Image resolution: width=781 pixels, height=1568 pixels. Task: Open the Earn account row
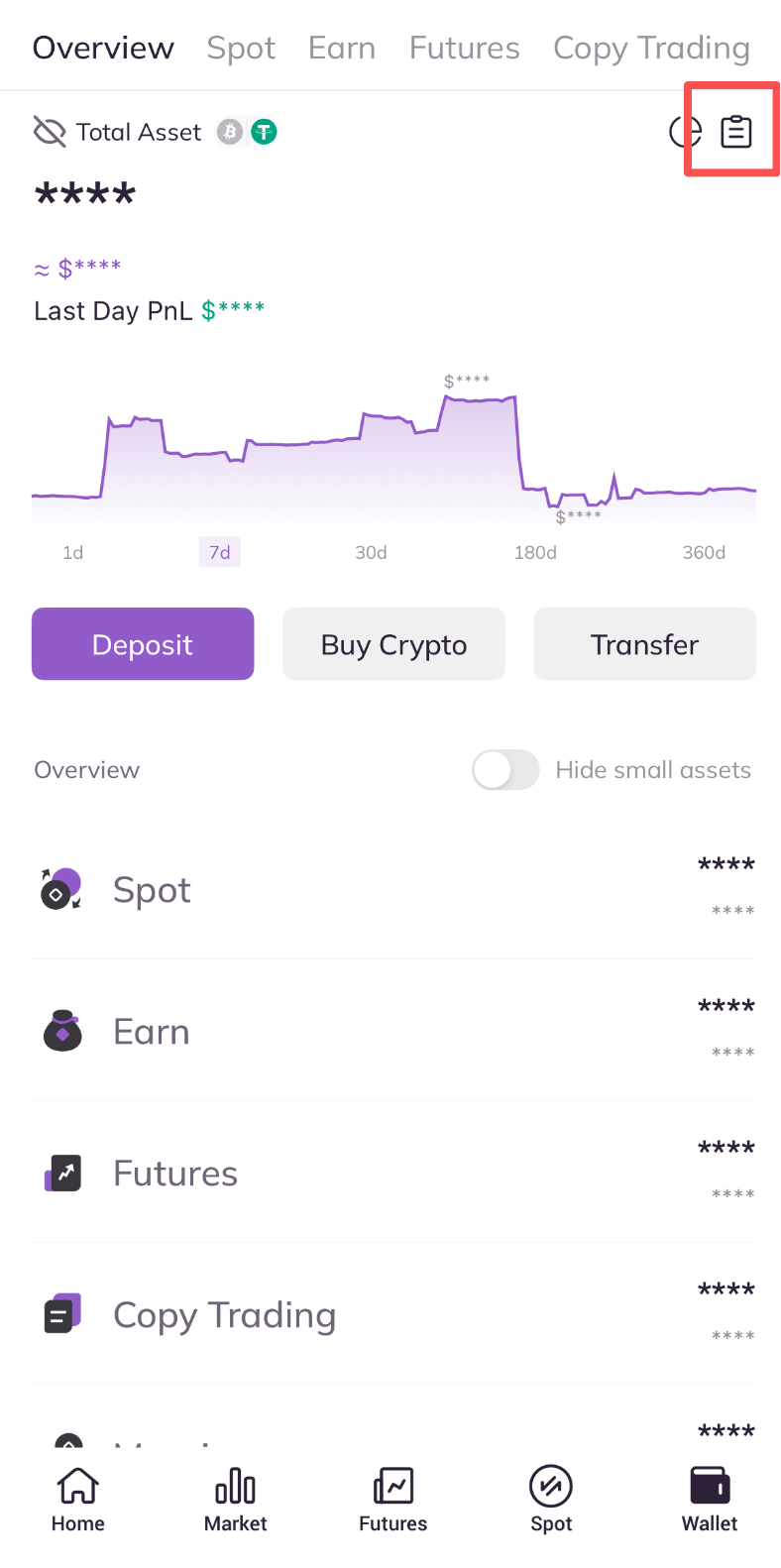pyautogui.click(x=393, y=1031)
